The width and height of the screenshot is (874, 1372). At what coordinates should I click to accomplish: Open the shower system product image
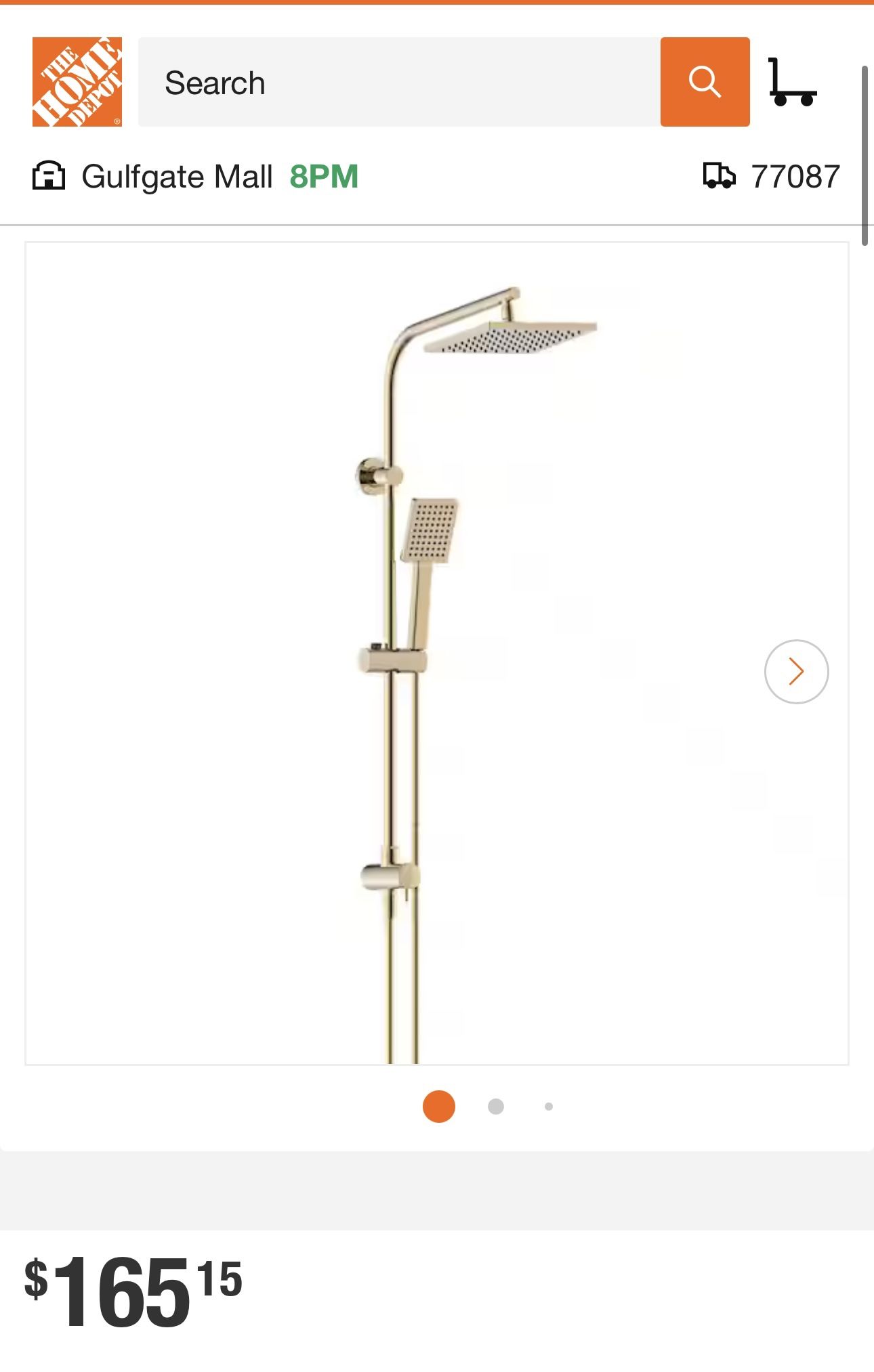[437, 653]
